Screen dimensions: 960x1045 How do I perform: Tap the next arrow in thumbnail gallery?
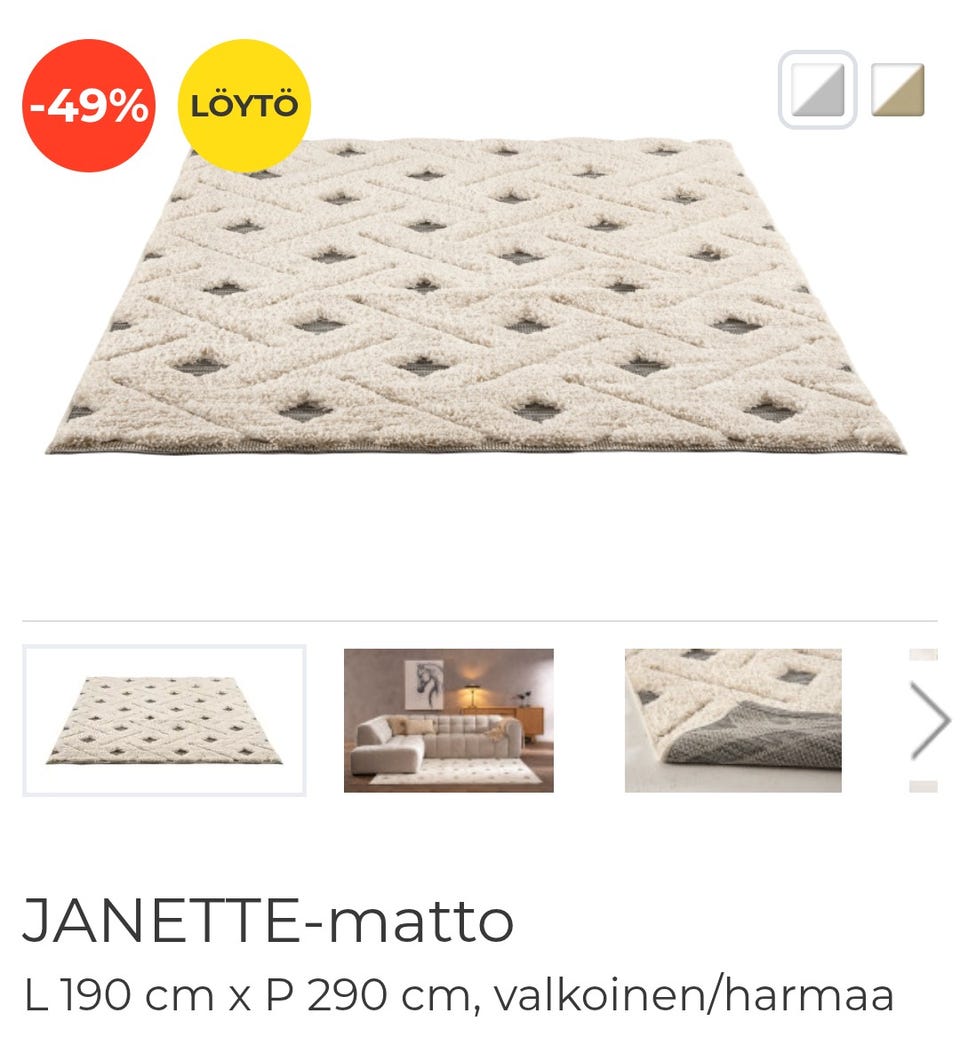[930, 720]
